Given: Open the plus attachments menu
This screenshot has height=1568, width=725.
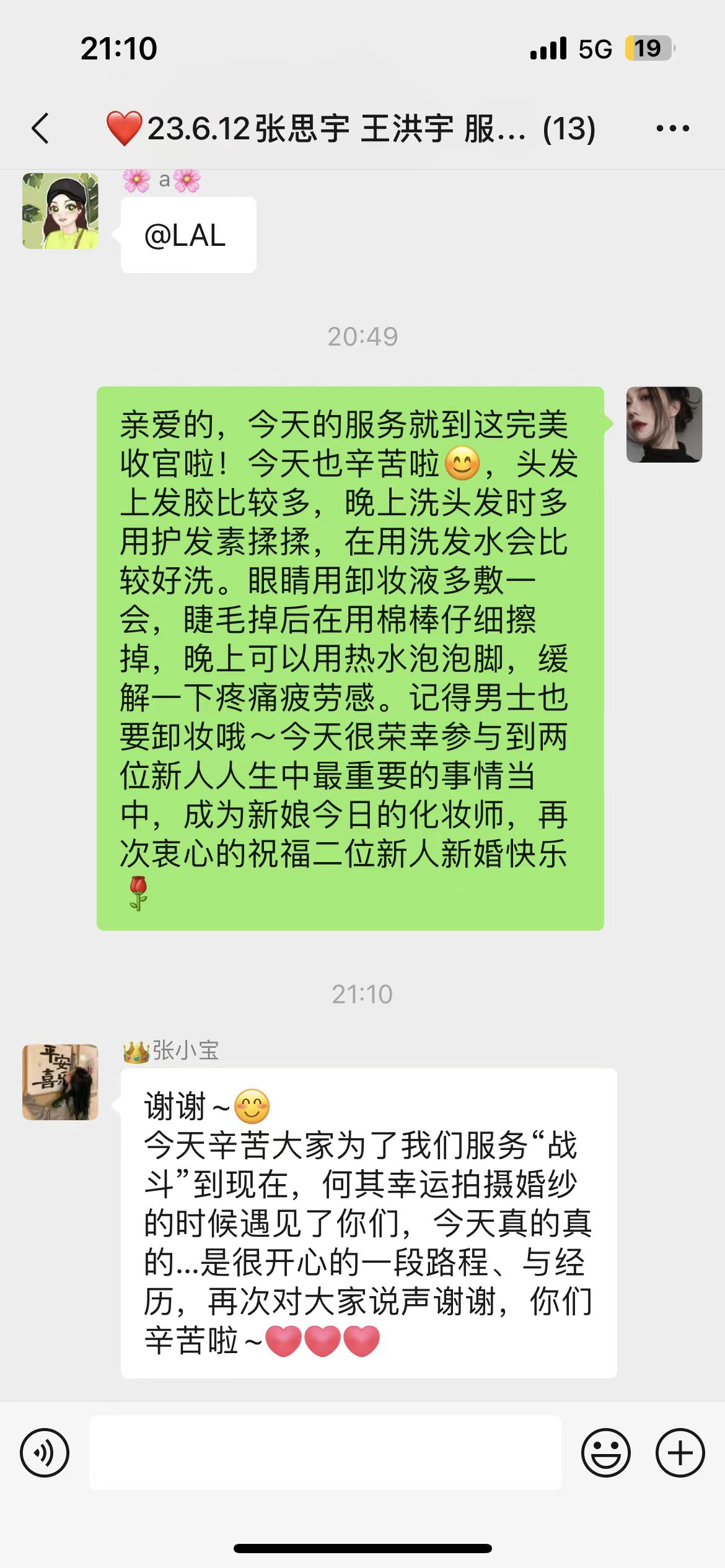Looking at the screenshot, I should coord(680,1453).
